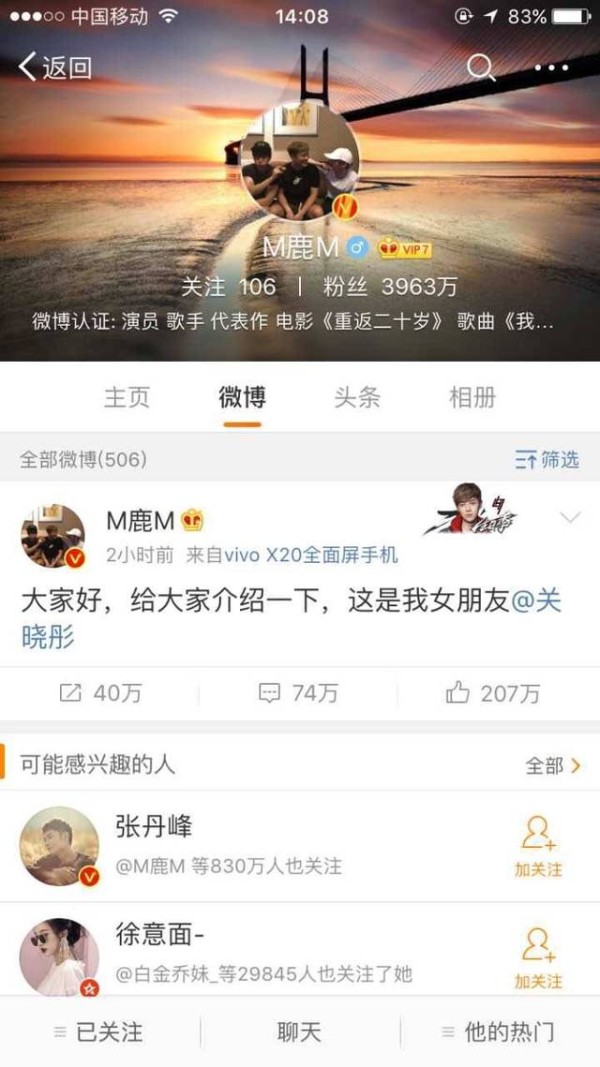The width and height of the screenshot is (600, 1067).
Task: Switch to the 主页 tab
Action: pyautogui.click(x=127, y=397)
